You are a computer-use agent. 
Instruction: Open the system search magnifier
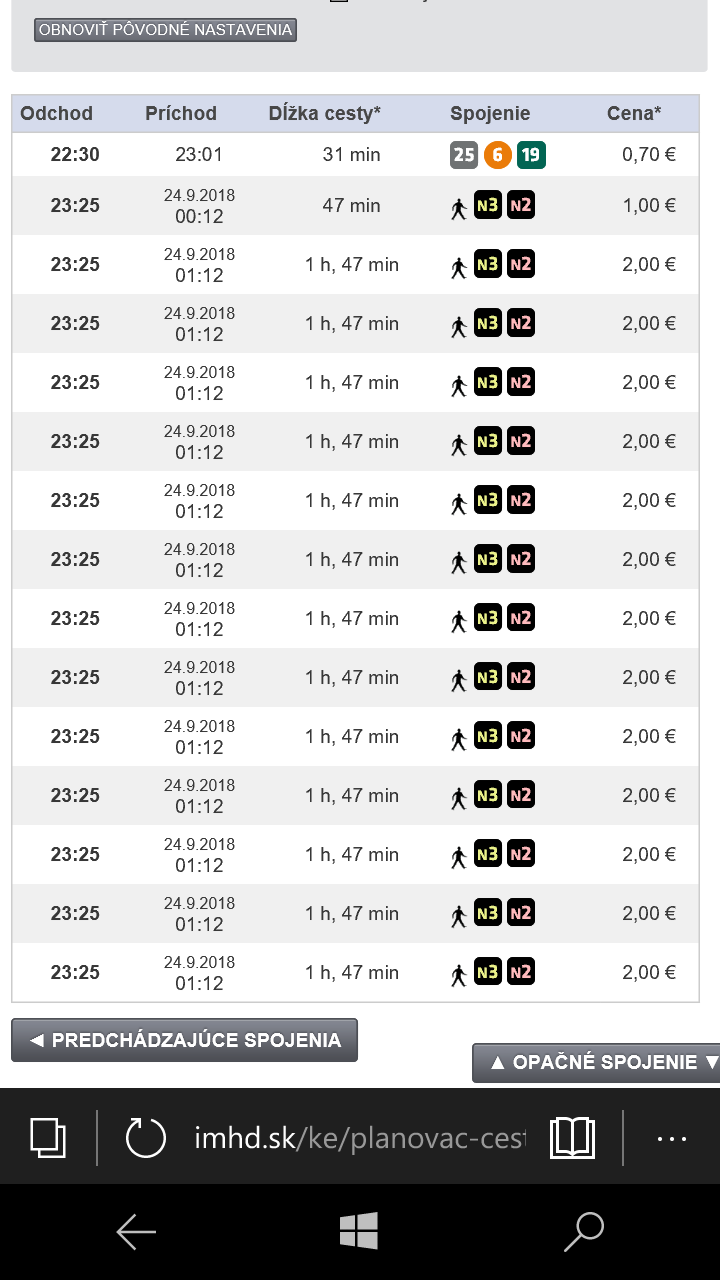[x=584, y=1232]
